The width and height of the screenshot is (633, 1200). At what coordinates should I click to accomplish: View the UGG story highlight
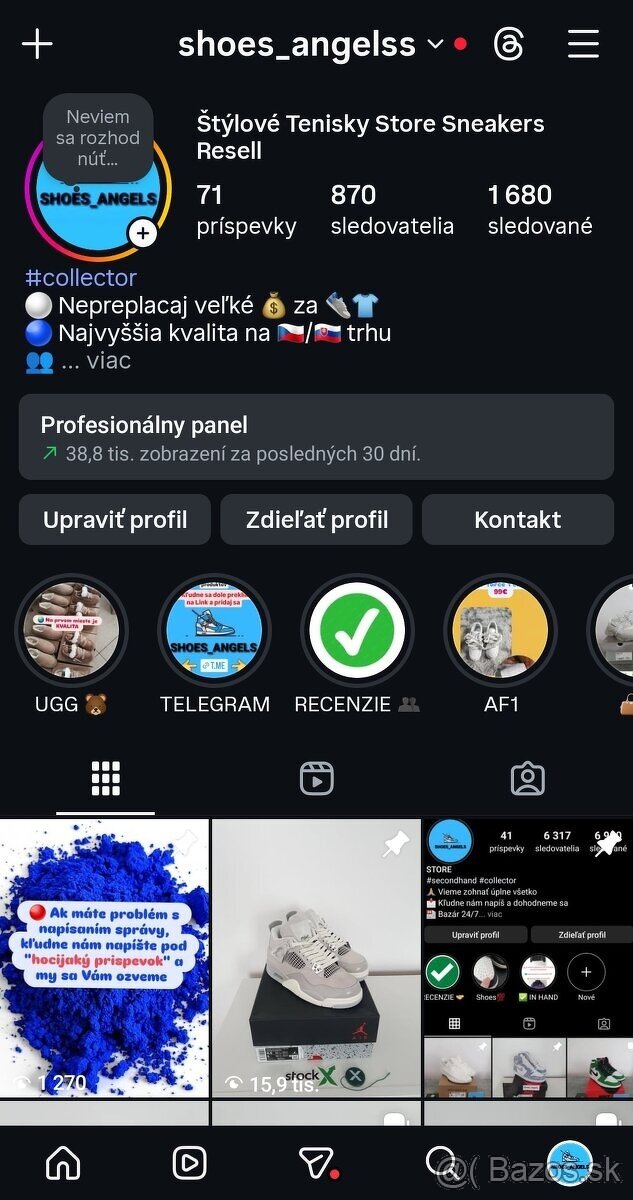click(x=71, y=631)
